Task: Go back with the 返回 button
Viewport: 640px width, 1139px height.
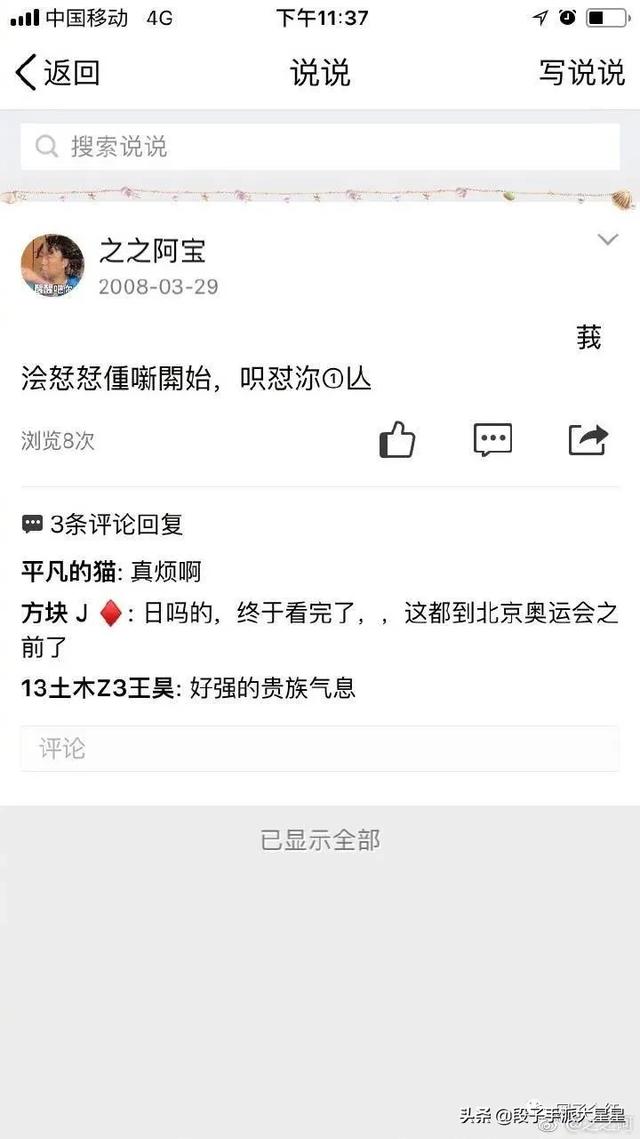Action: pos(57,73)
